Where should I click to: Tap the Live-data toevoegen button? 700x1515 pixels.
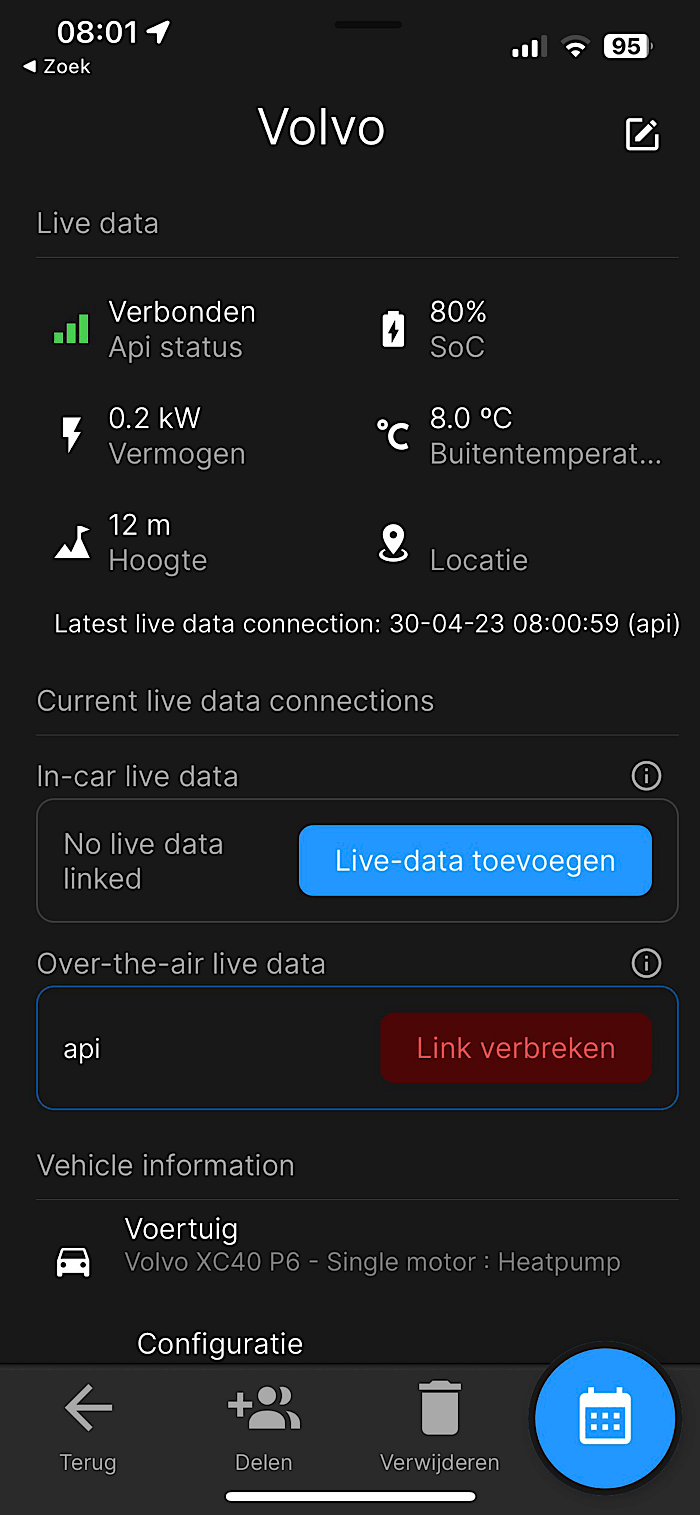pos(475,861)
